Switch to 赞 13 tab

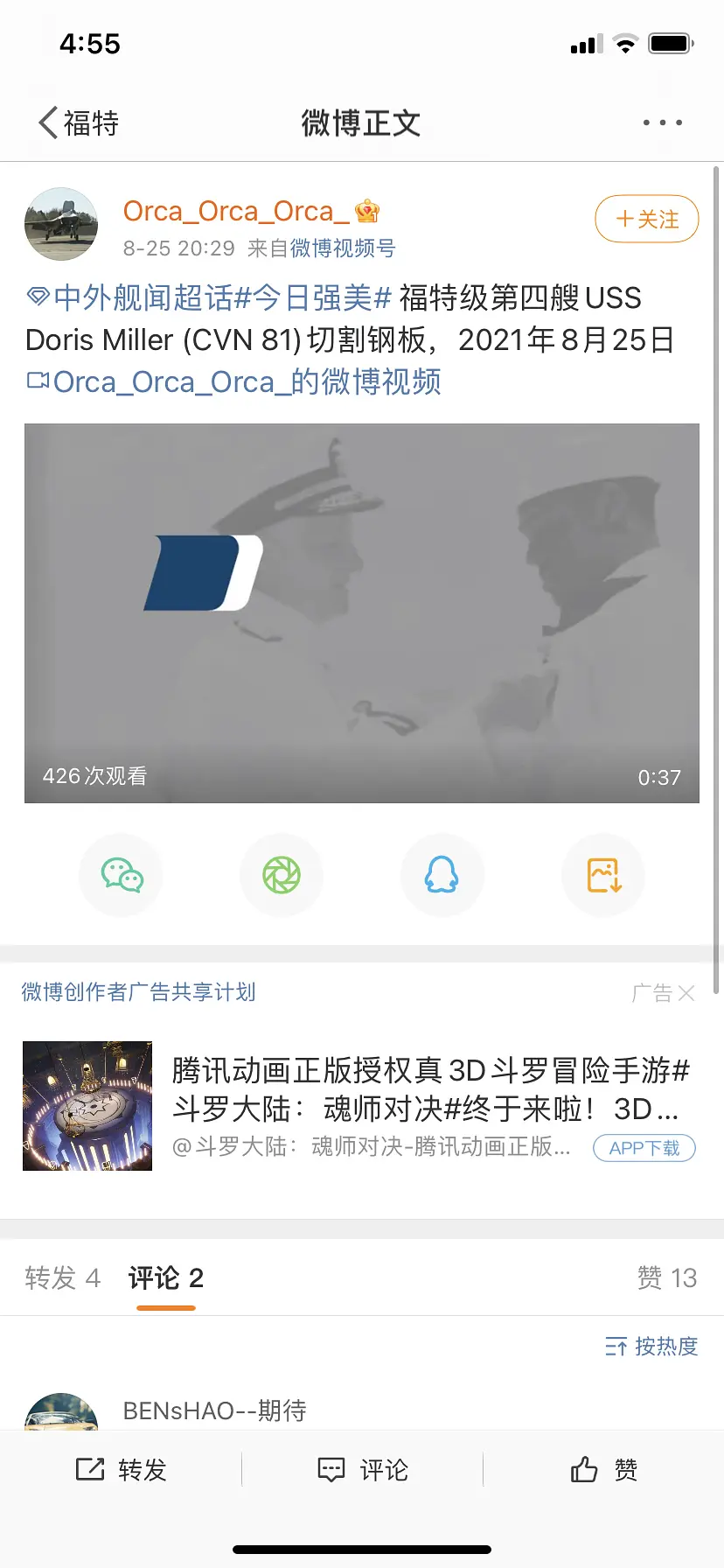point(666,1278)
